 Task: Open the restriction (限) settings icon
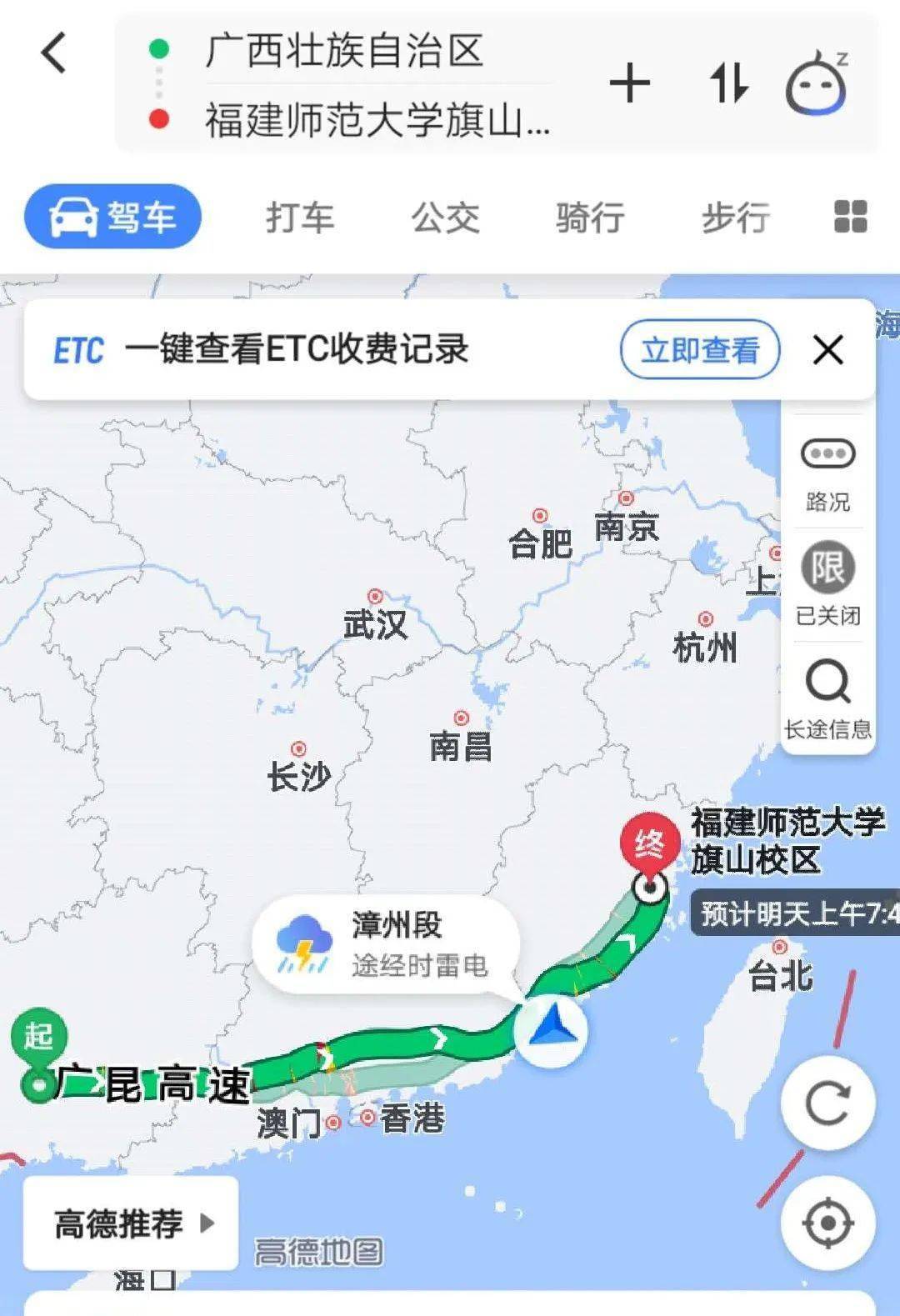click(827, 567)
